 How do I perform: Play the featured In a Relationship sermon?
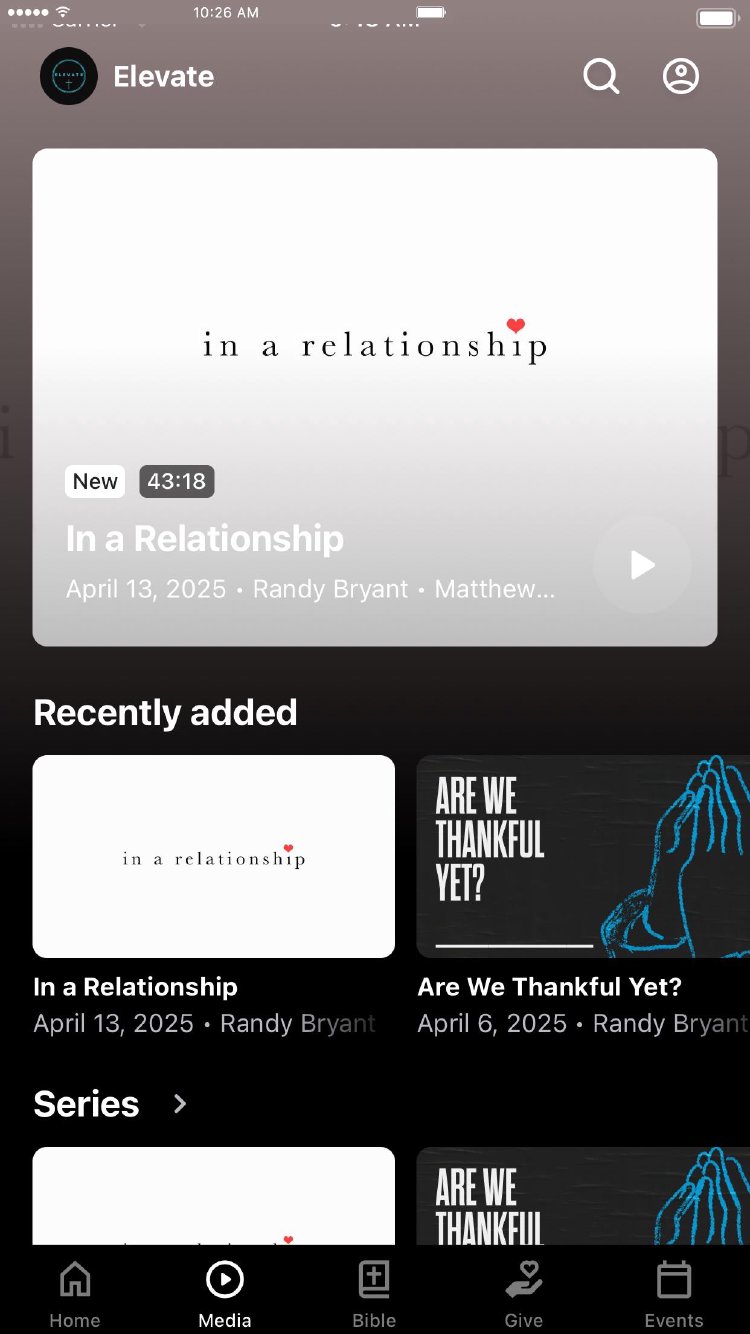click(642, 565)
